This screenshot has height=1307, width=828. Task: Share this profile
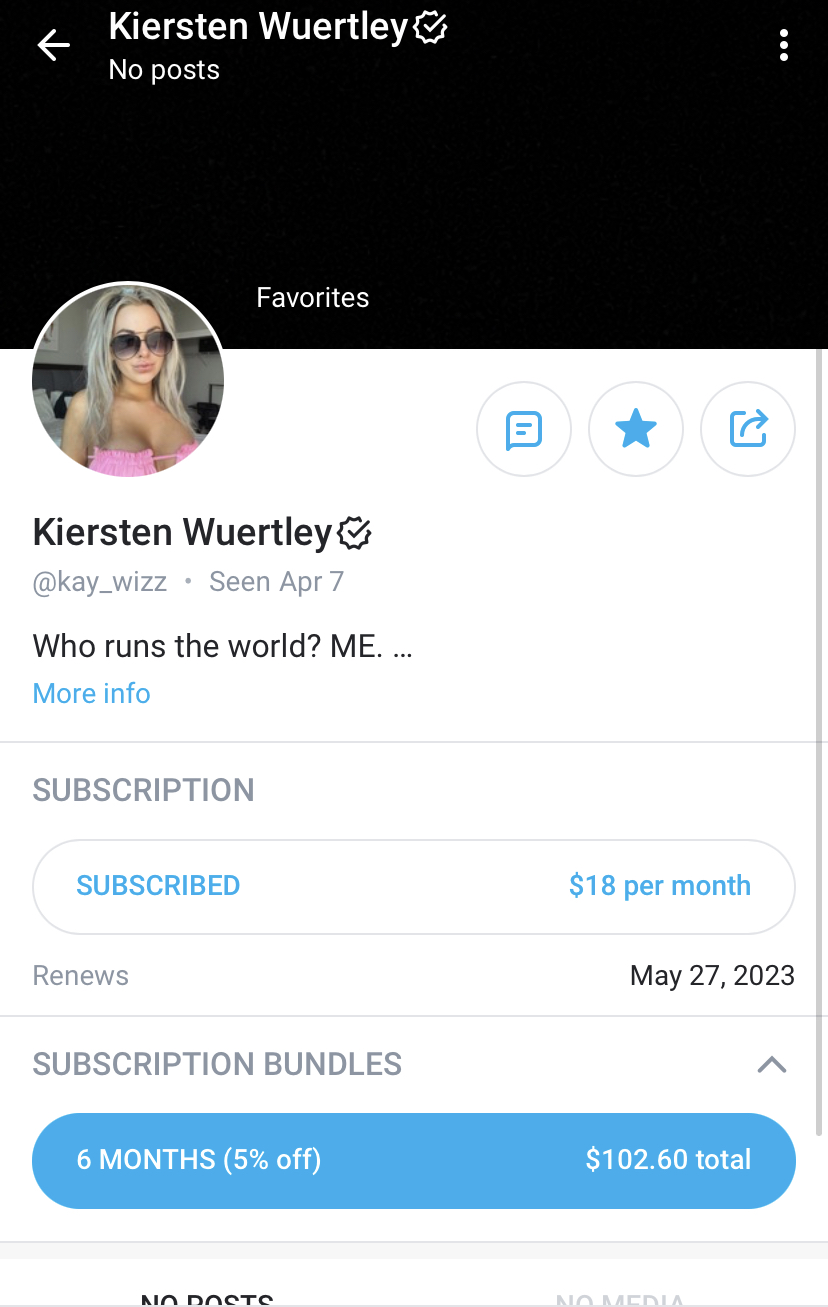coord(748,430)
